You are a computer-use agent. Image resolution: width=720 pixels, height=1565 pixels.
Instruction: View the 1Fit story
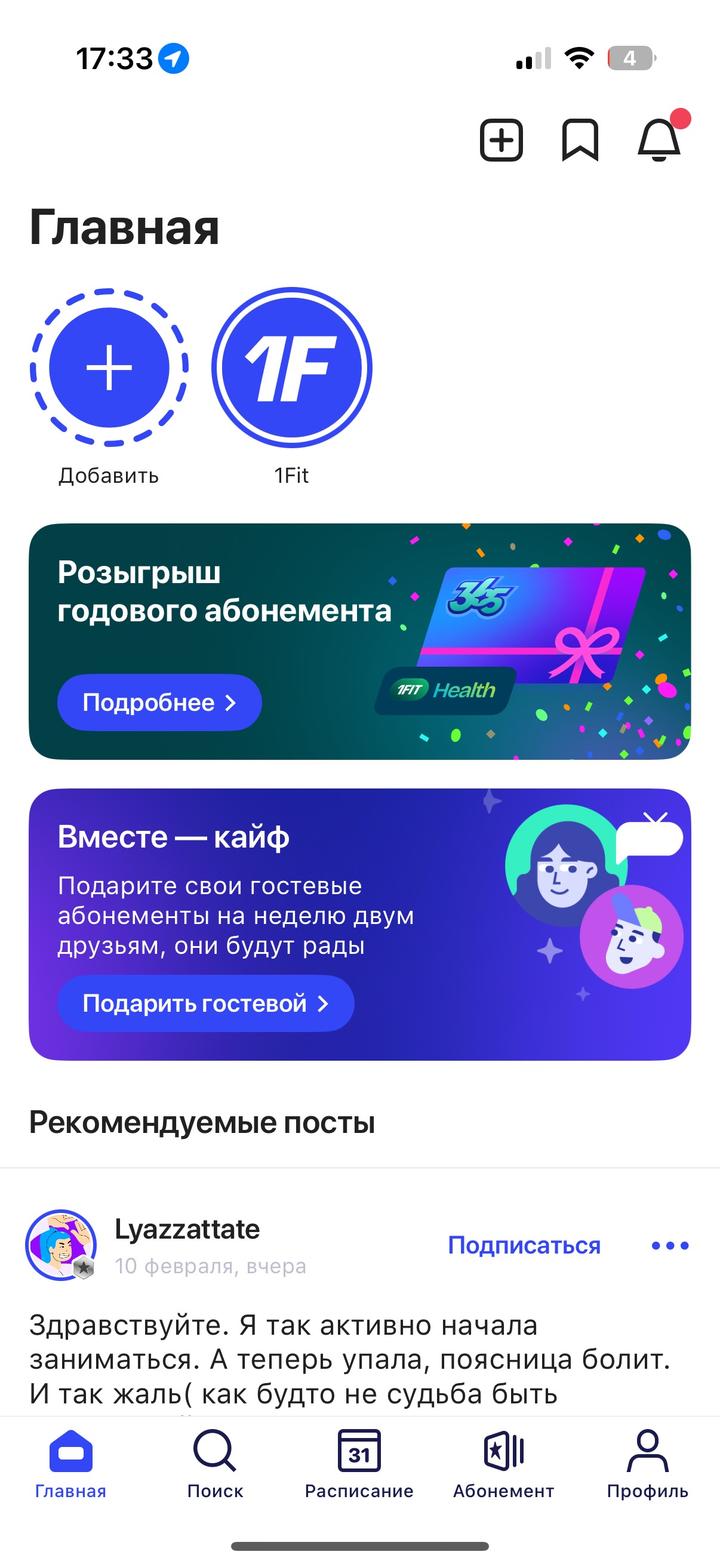292,368
